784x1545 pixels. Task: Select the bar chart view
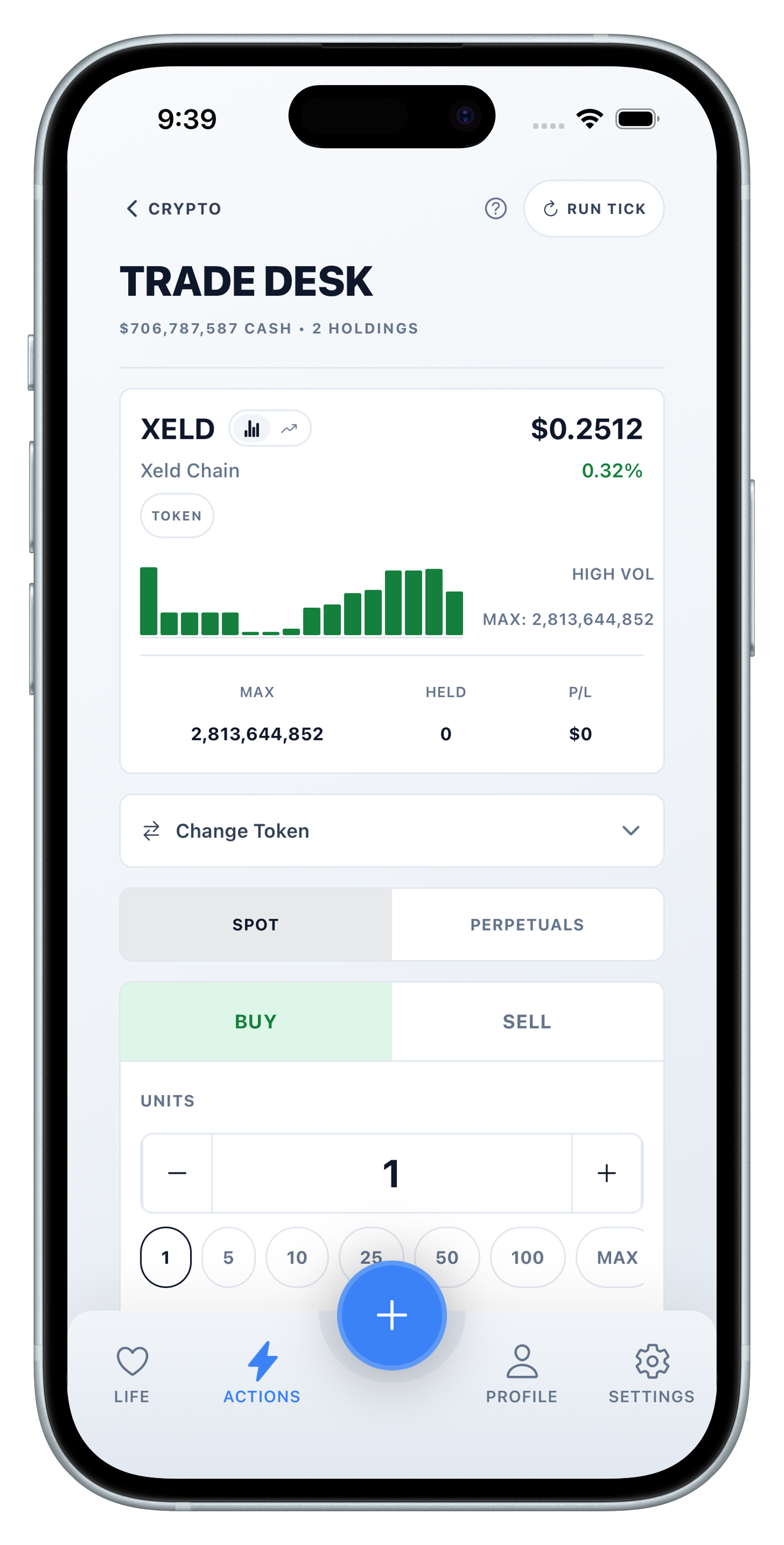[x=252, y=429]
